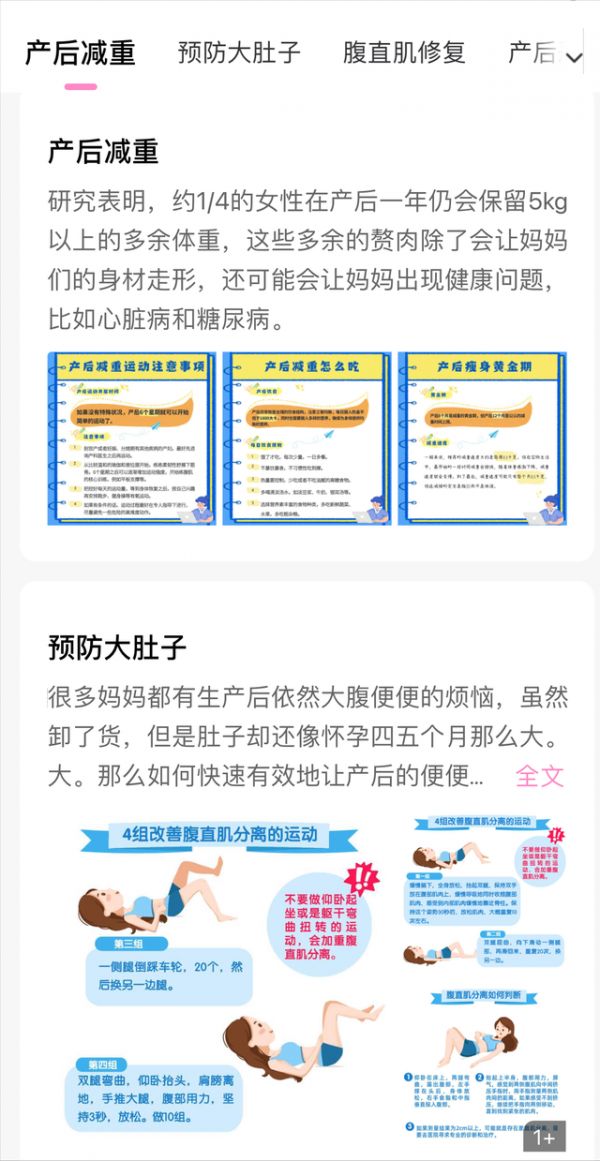Screen dimensions: 600x1161
Task: Expand the tab list with the chevron
Action: coord(574,56)
